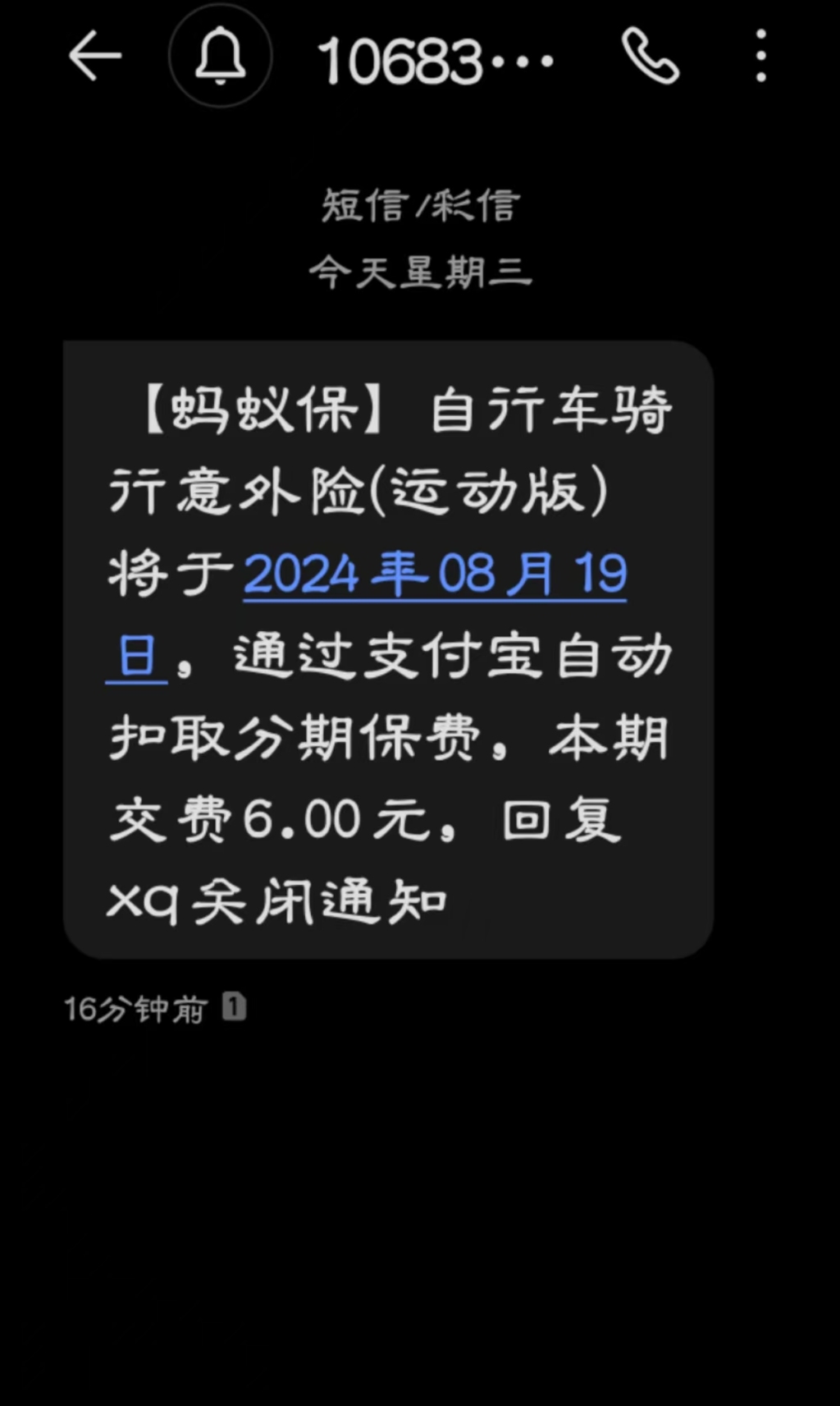Call the 10683 sender number
This screenshot has height=1406, width=840.
[651, 56]
